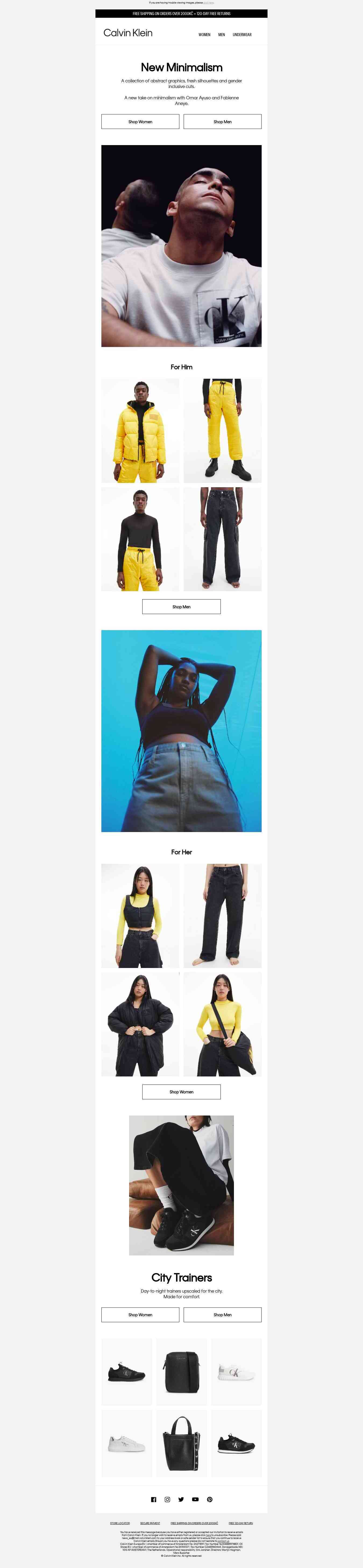This screenshot has height=1568, width=363.
Task: Tap Shop Women under New Minimalism
Action: point(140,122)
